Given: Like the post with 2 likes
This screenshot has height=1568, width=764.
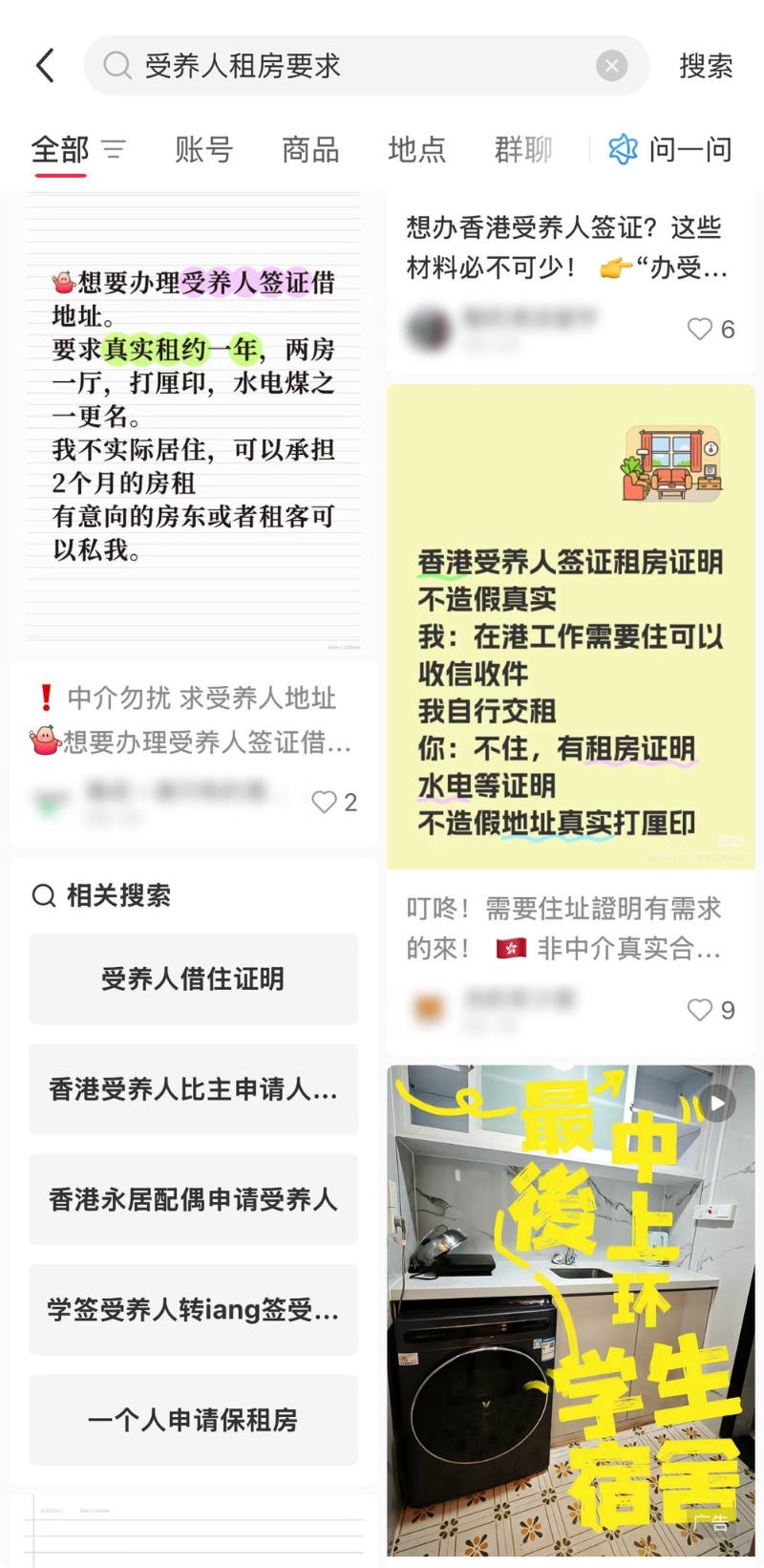Looking at the screenshot, I should pyautogui.click(x=323, y=803).
